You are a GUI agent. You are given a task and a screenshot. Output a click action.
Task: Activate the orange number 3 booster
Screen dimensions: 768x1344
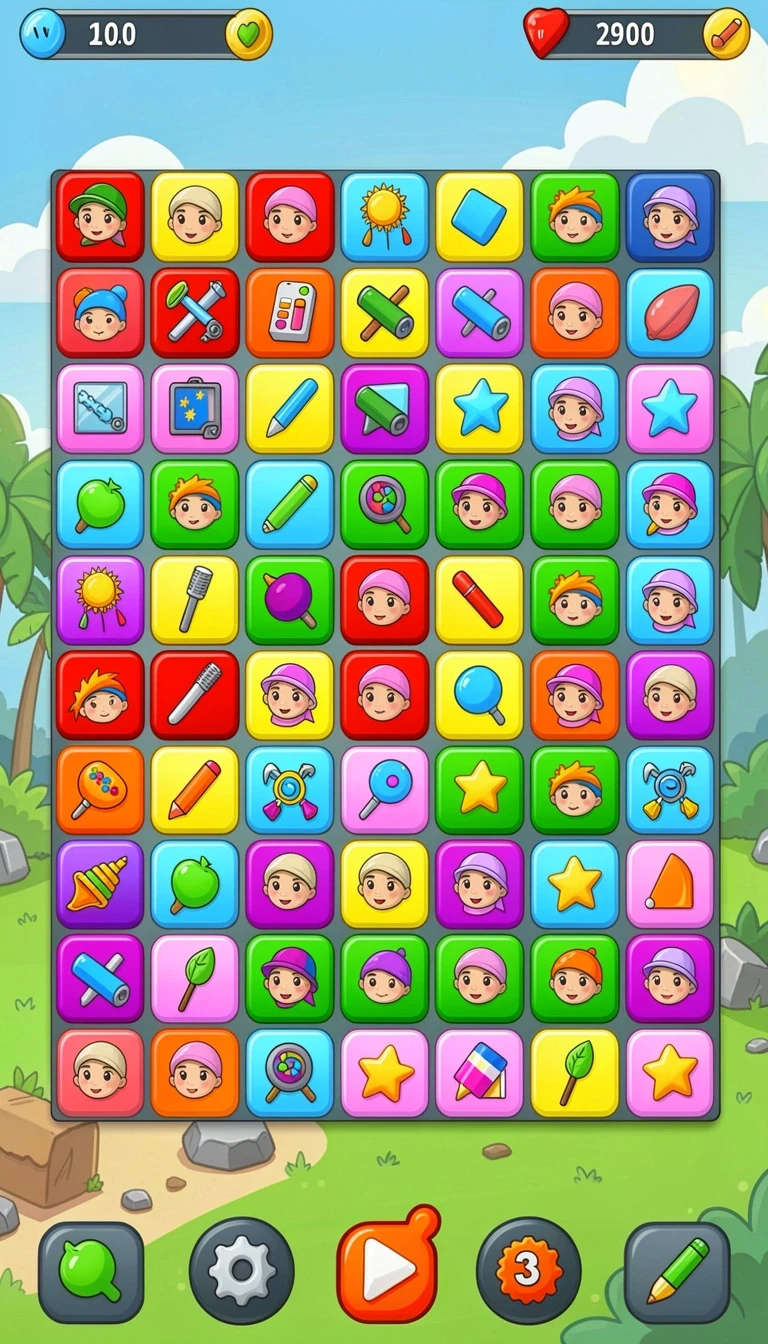point(529,1270)
